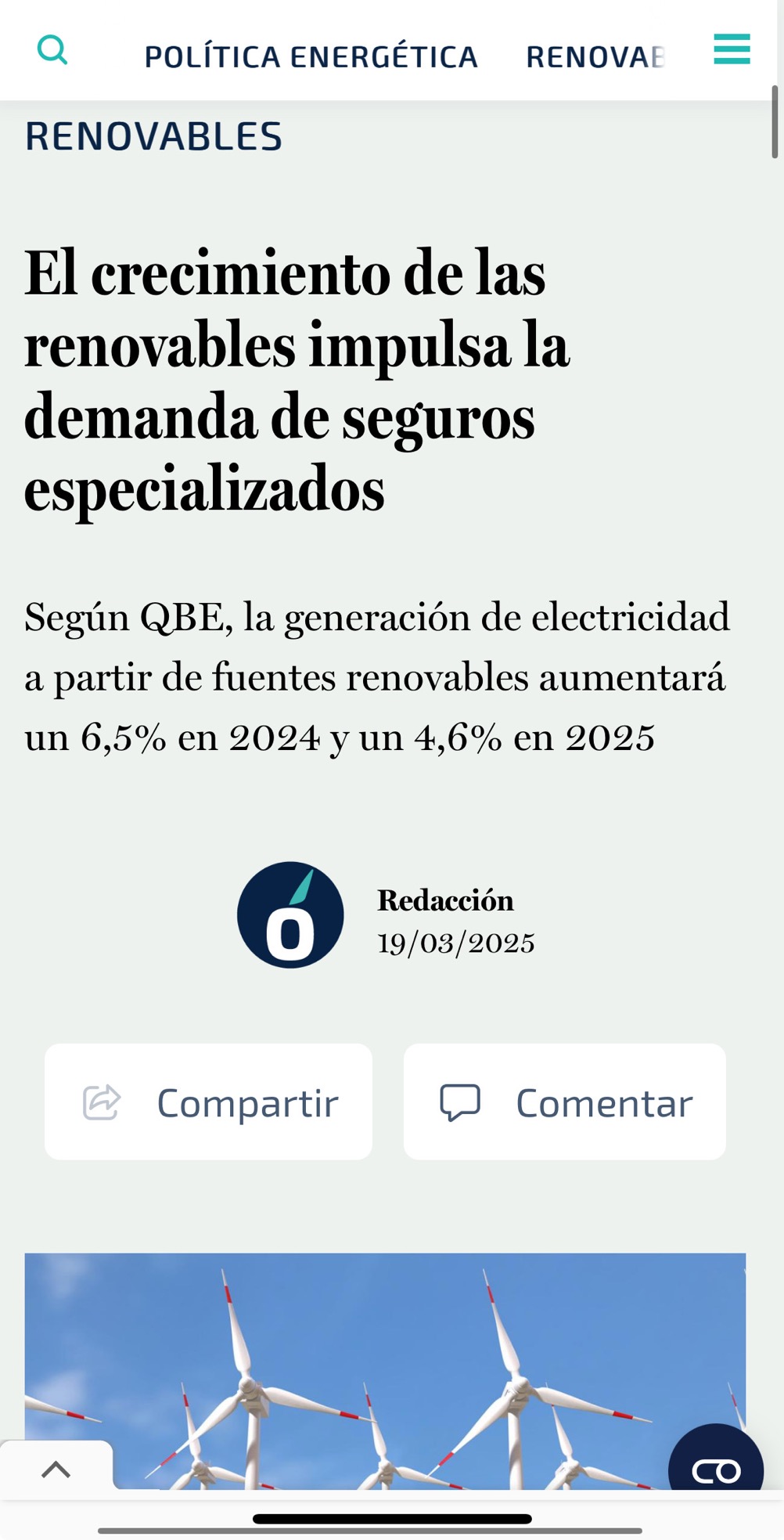
Task: Open the RENOVABLES category link
Action: [153, 136]
